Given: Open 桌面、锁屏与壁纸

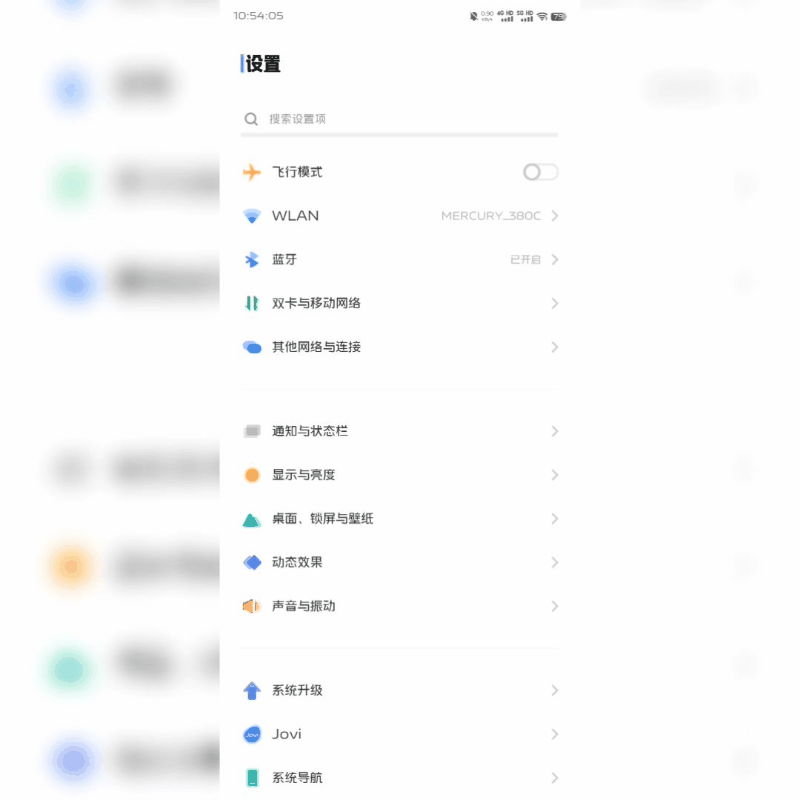Looking at the screenshot, I should click(400, 519).
